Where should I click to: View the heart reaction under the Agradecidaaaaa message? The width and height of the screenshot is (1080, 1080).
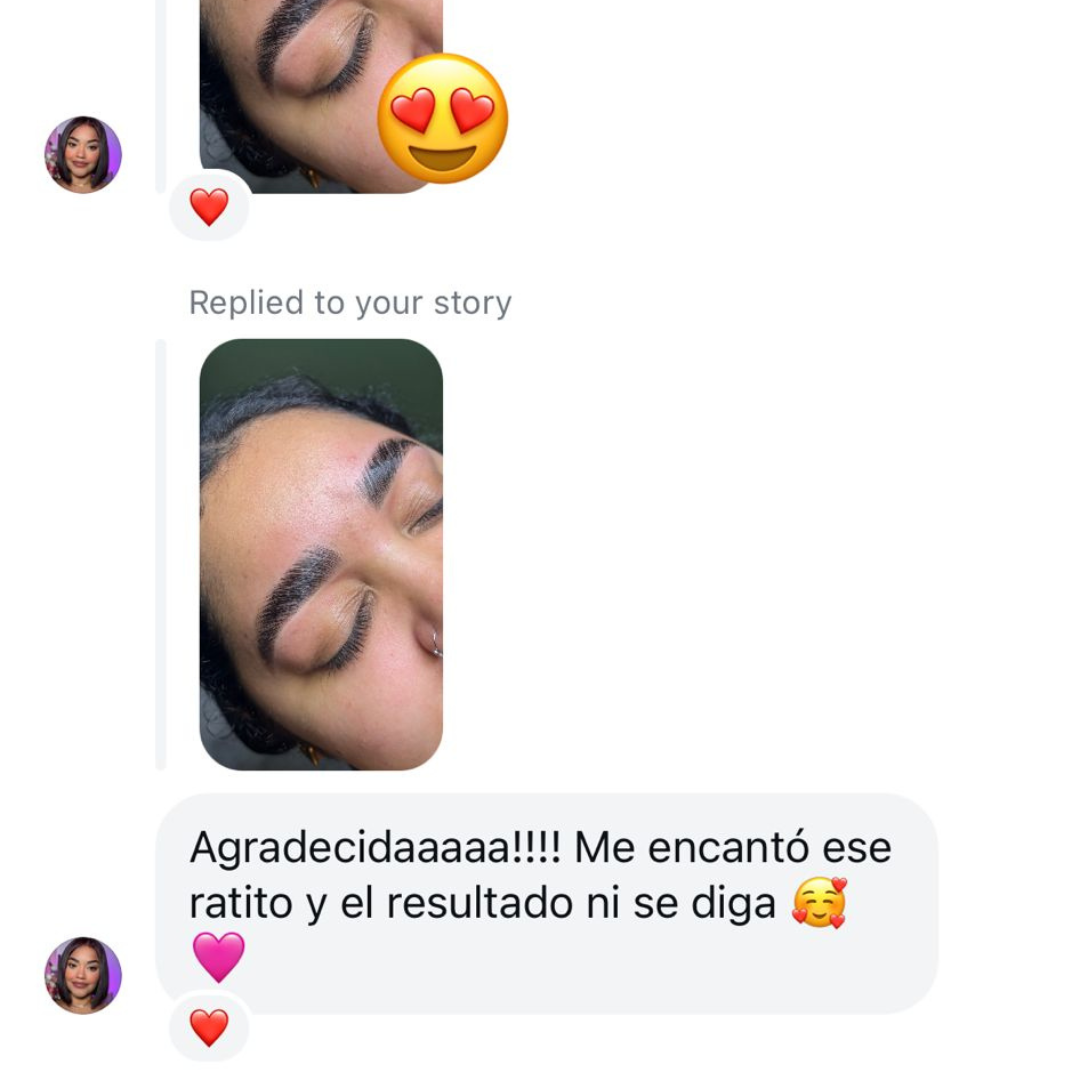point(209,1027)
